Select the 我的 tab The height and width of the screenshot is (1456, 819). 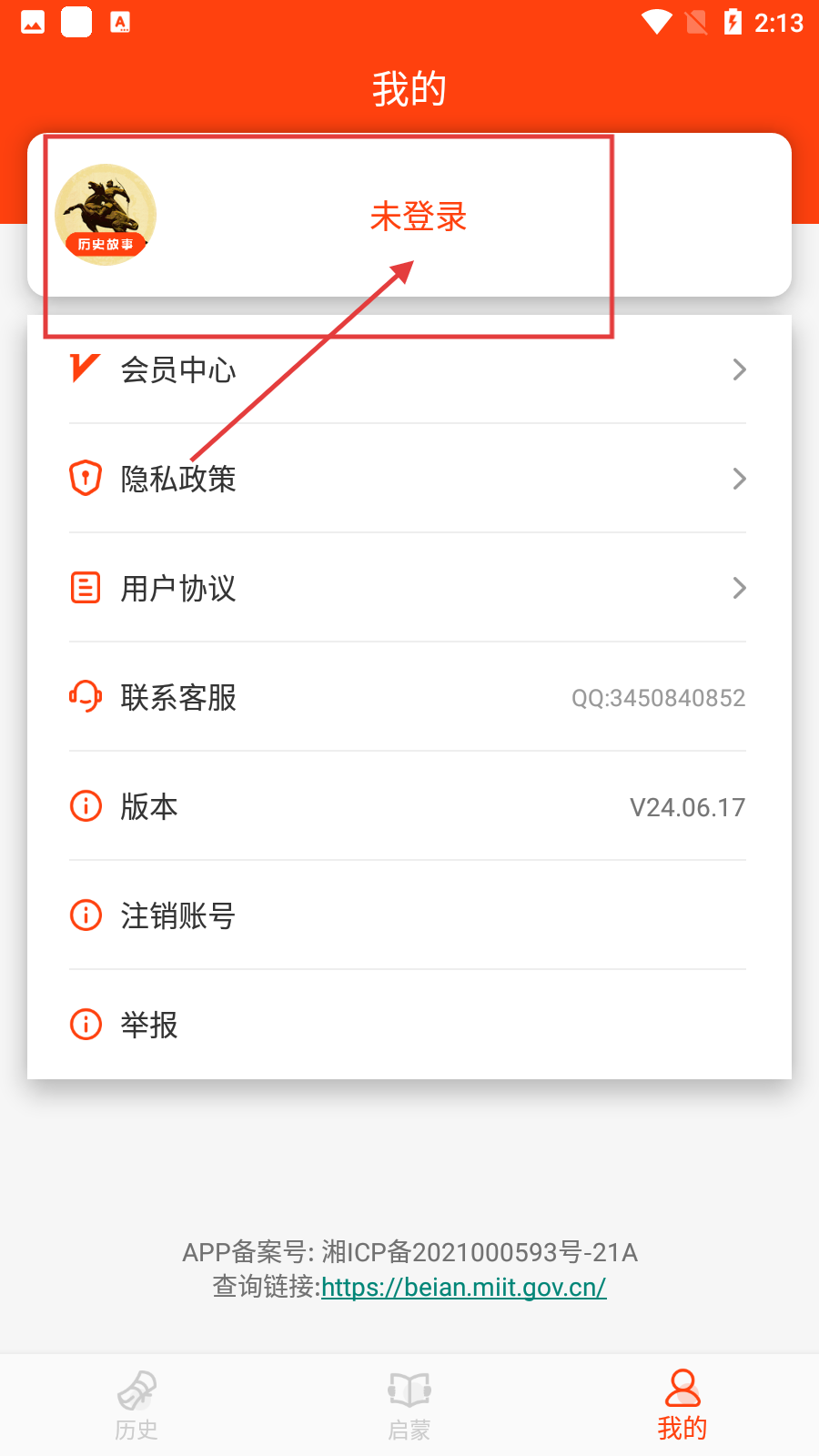pyautogui.click(x=682, y=1405)
